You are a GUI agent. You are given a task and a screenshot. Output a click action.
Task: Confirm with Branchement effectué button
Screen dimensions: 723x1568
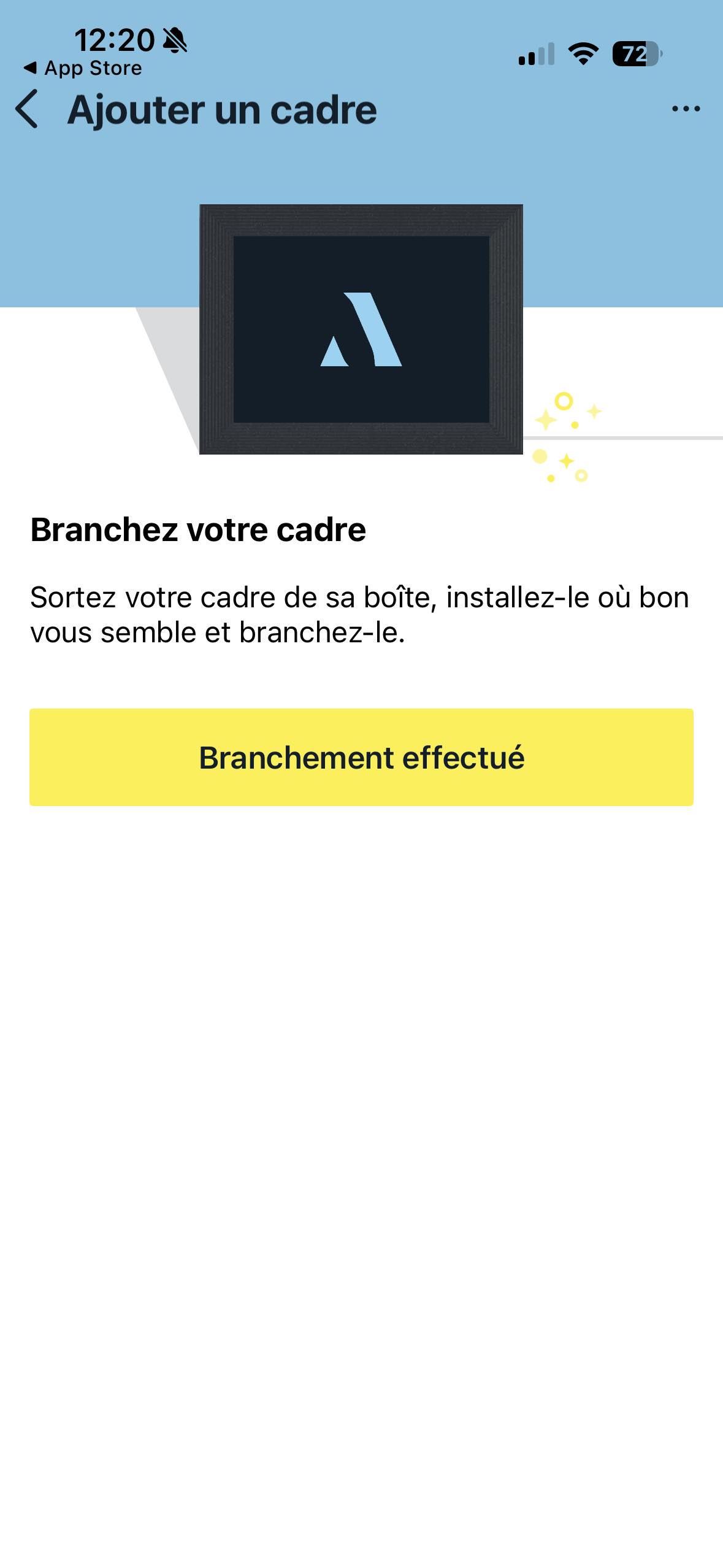(361, 757)
